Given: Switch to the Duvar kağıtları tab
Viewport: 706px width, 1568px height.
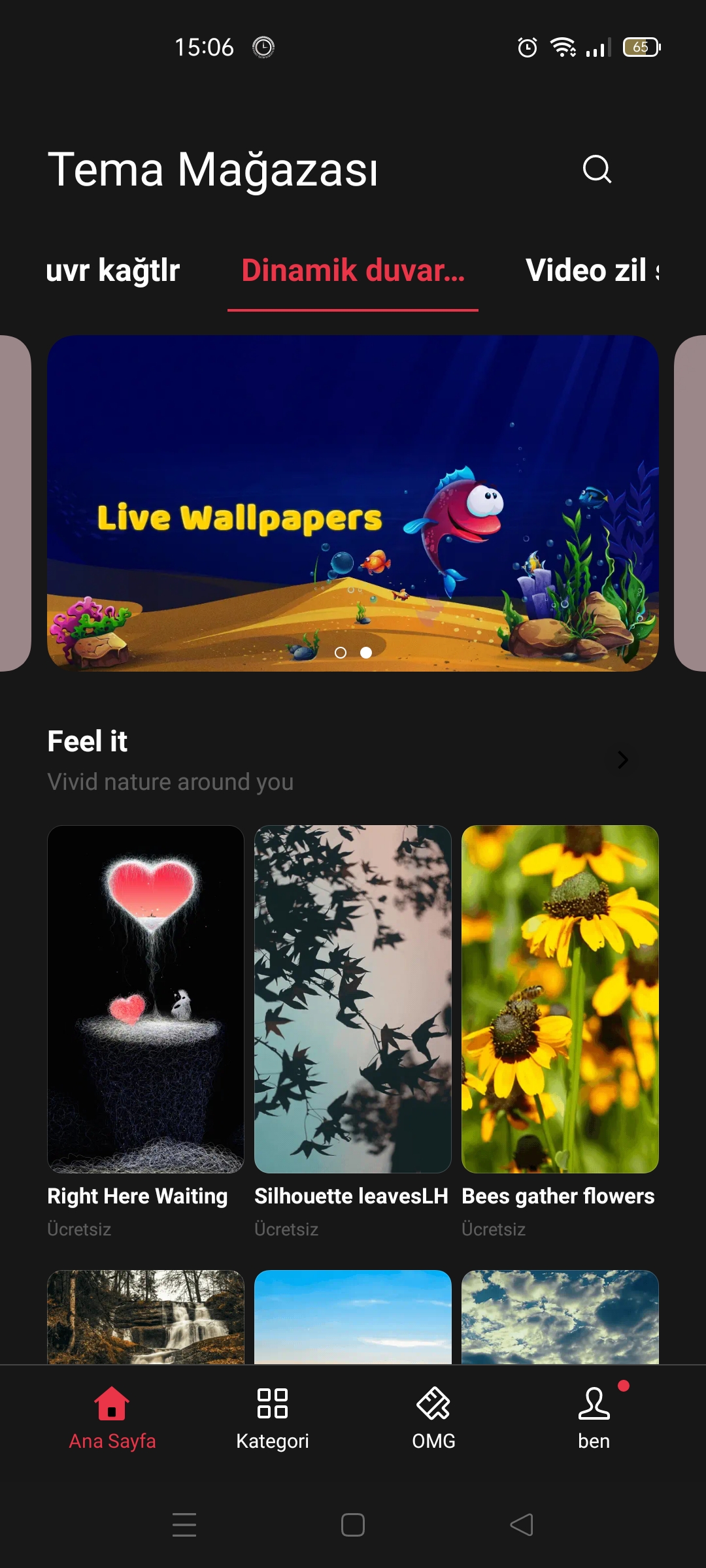Looking at the screenshot, I should tap(112, 270).
